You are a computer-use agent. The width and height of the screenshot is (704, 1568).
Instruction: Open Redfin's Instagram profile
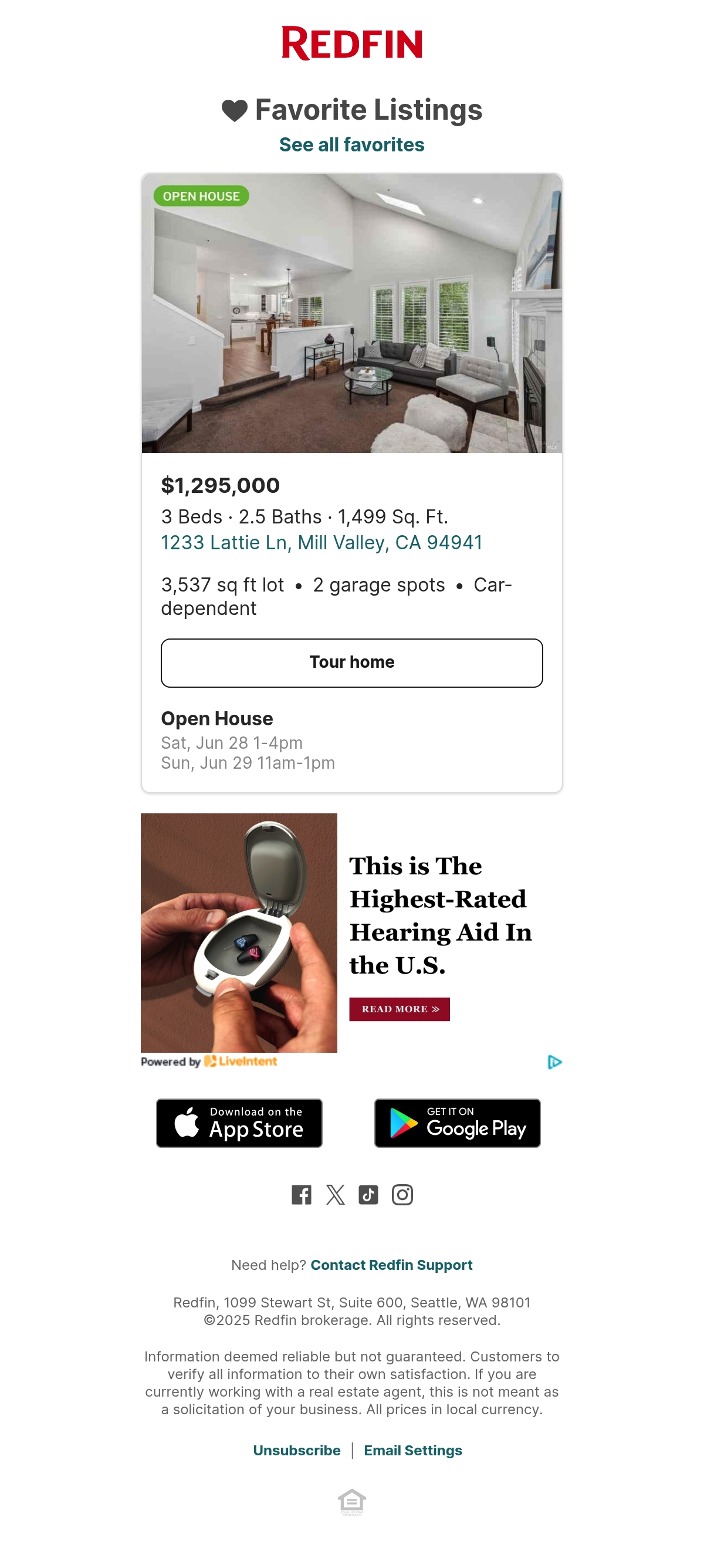coord(402,1194)
